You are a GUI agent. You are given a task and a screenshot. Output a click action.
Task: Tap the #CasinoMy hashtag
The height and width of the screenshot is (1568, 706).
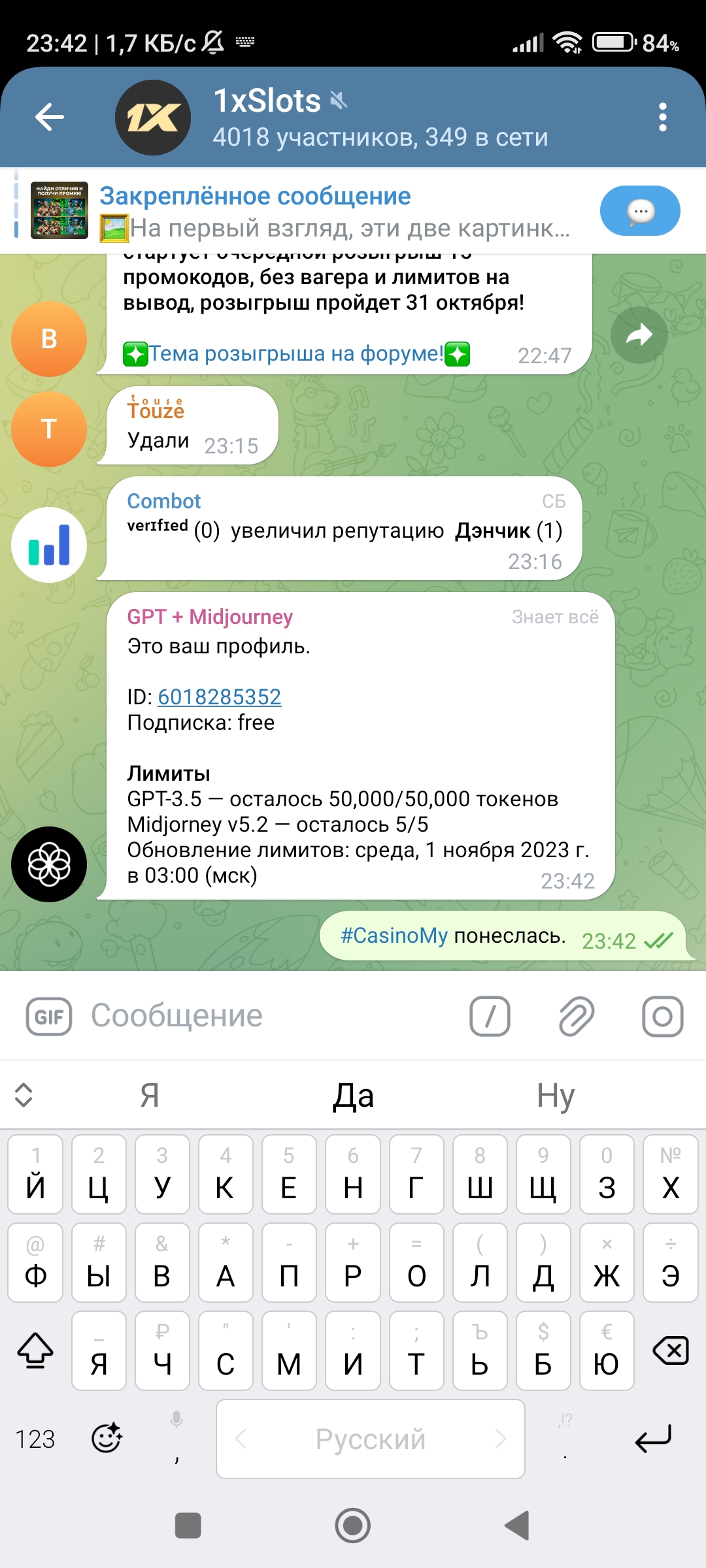pos(394,936)
